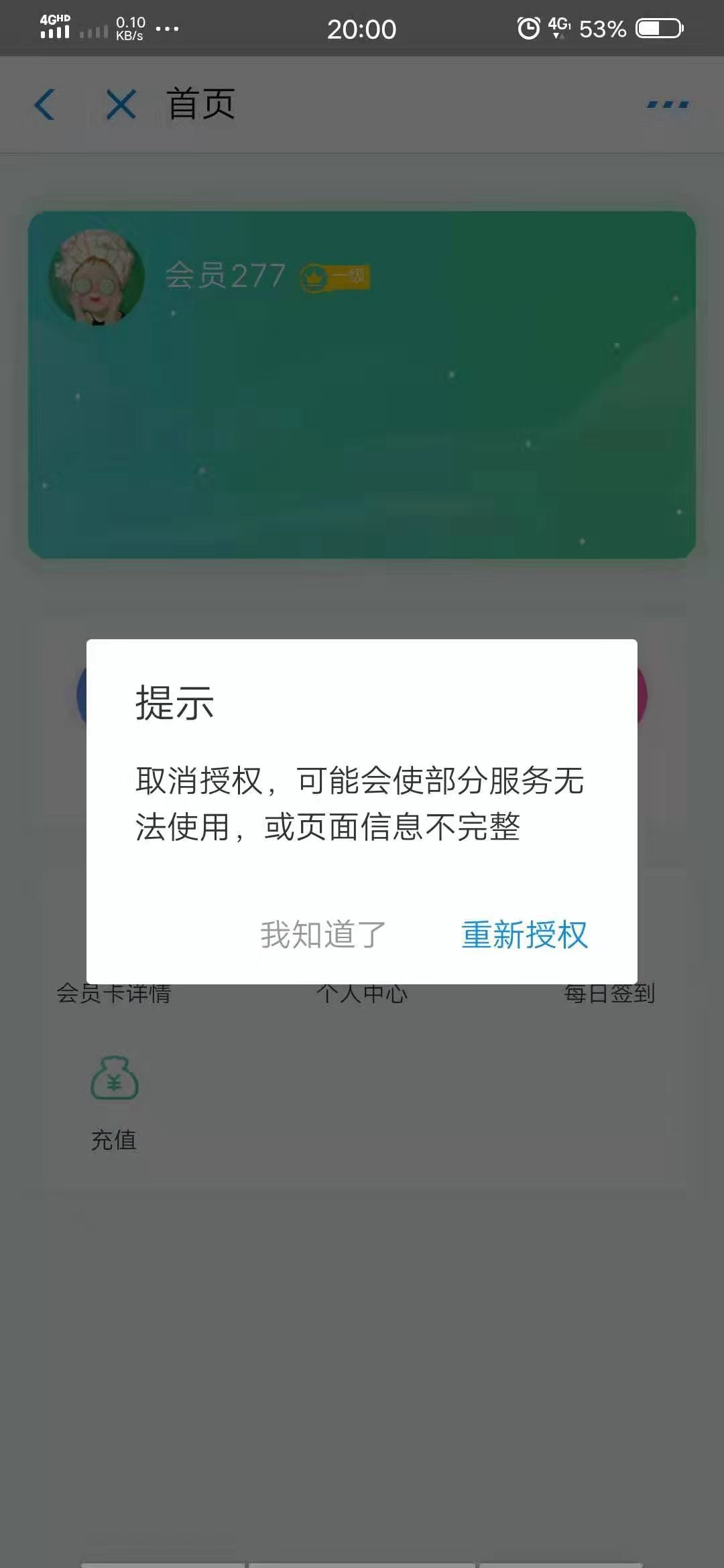Go back using the top-left arrow
The height and width of the screenshot is (1568, 724).
[x=45, y=105]
